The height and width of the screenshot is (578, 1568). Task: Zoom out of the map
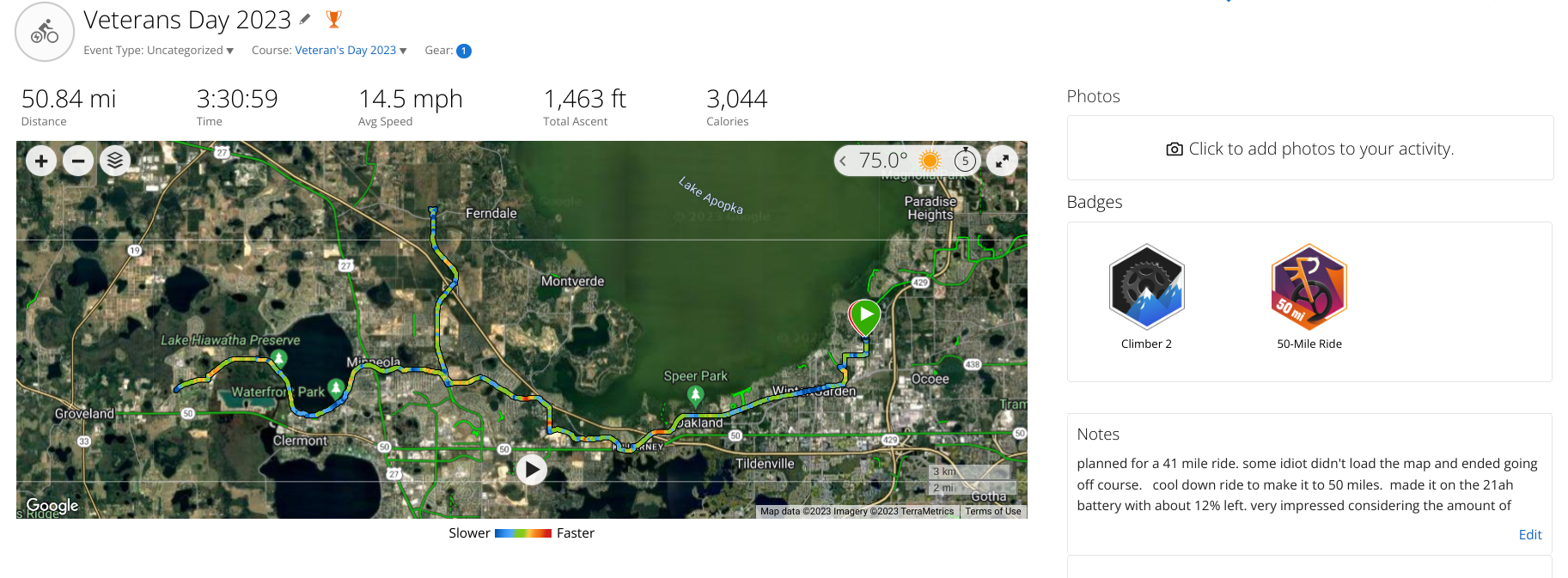pos(78,161)
